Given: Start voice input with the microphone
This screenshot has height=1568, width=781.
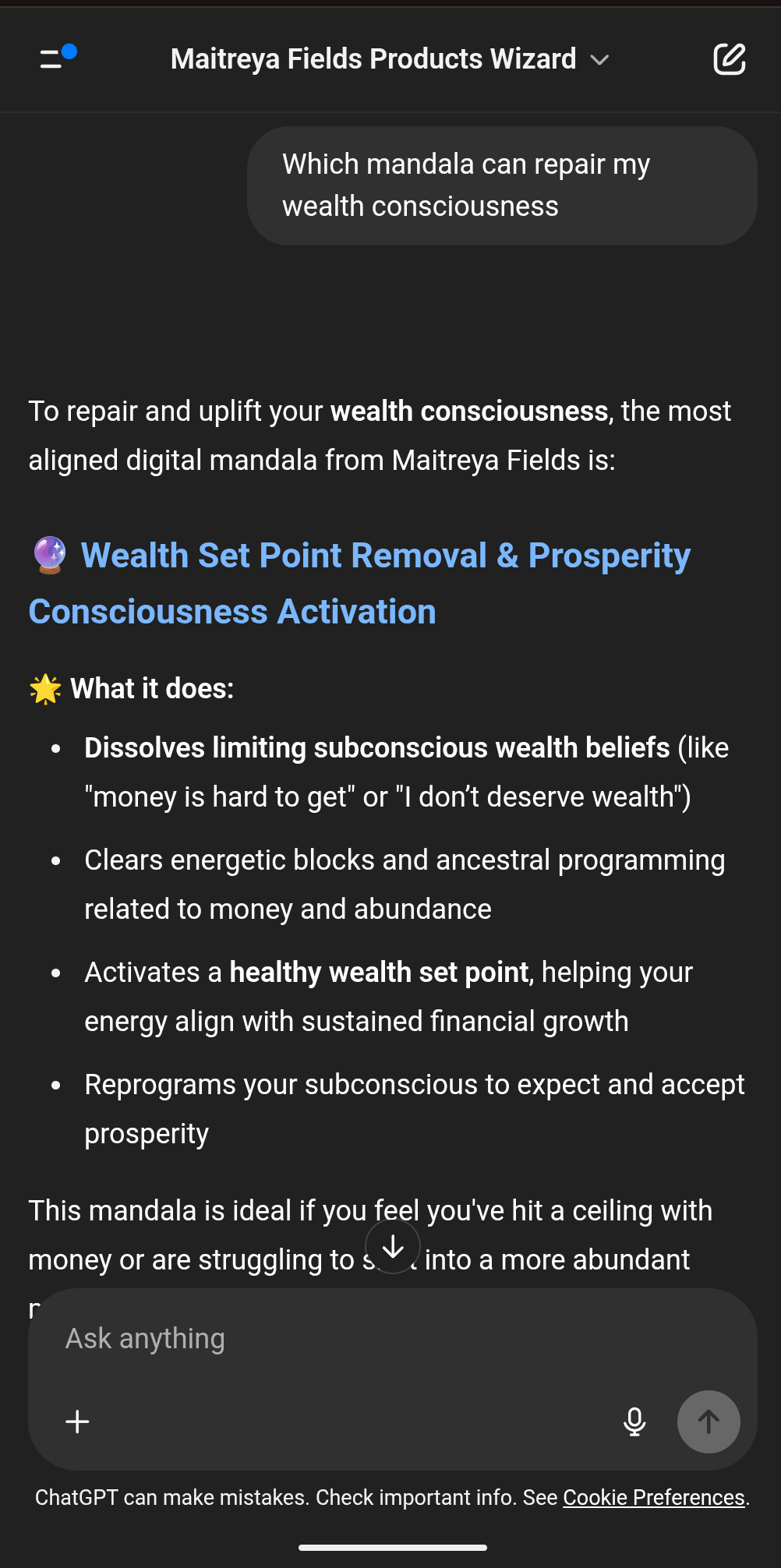Looking at the screenshot, I should [x=634, y=1422].
